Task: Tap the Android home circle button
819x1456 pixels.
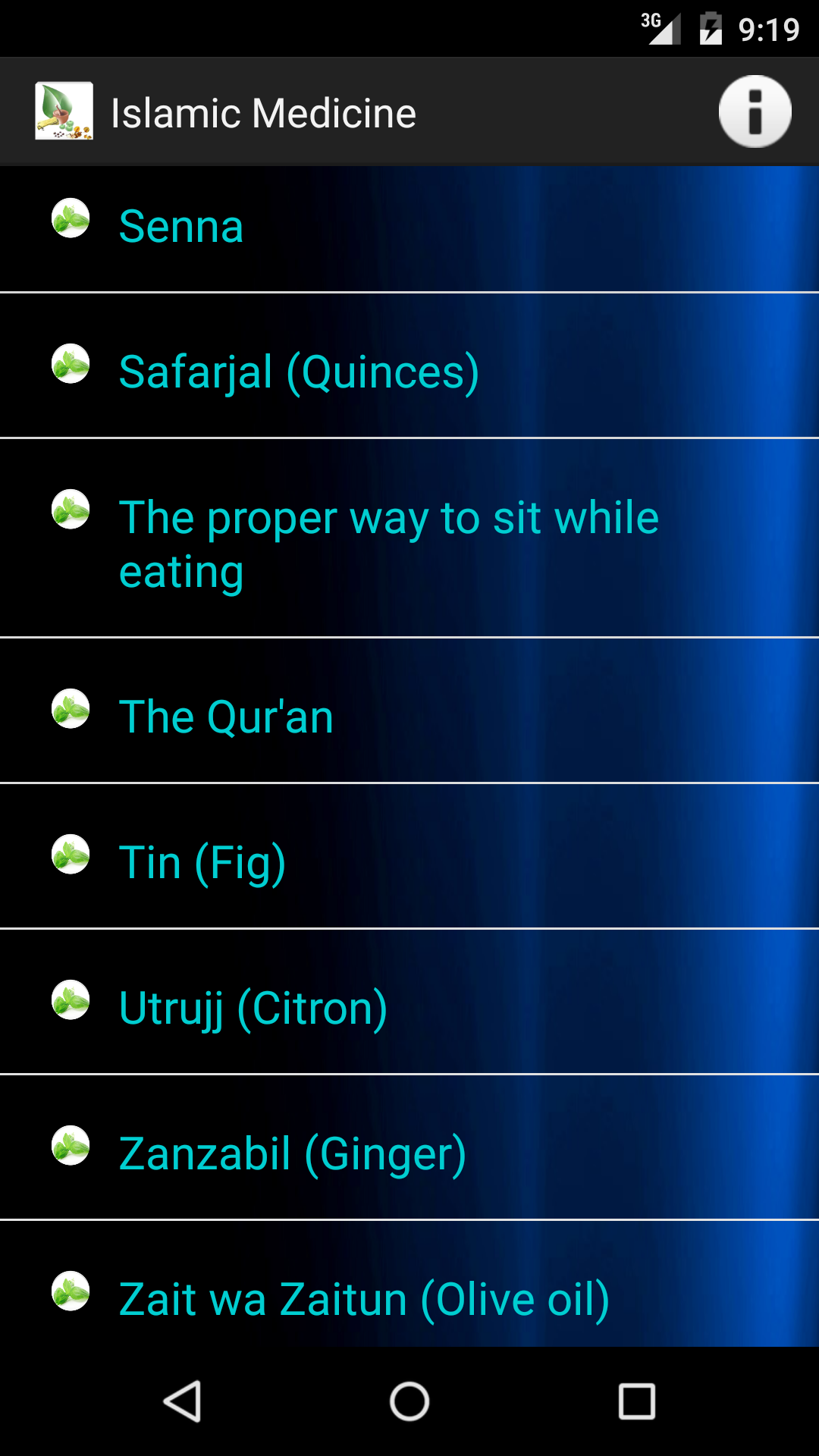Action: [x=409, y=1401]
